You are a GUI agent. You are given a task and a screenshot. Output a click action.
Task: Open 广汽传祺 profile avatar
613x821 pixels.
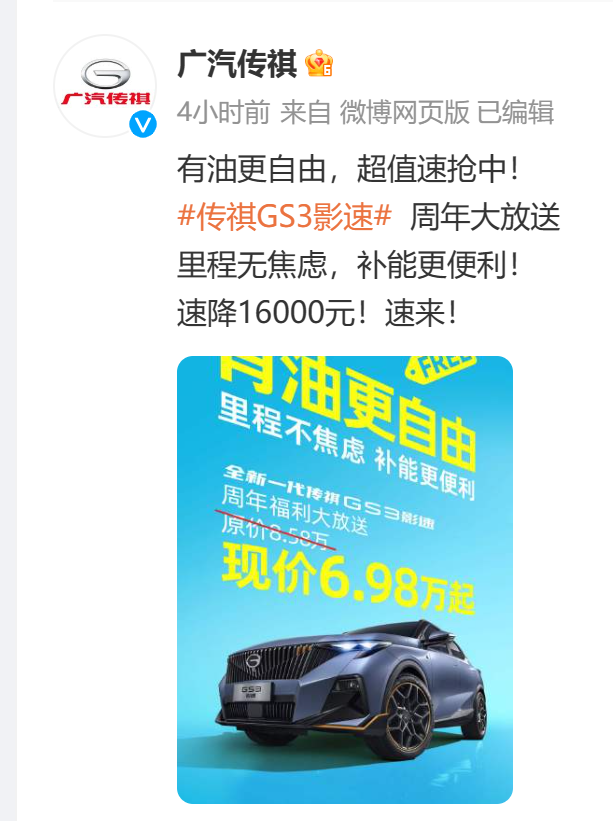[104, 86]
